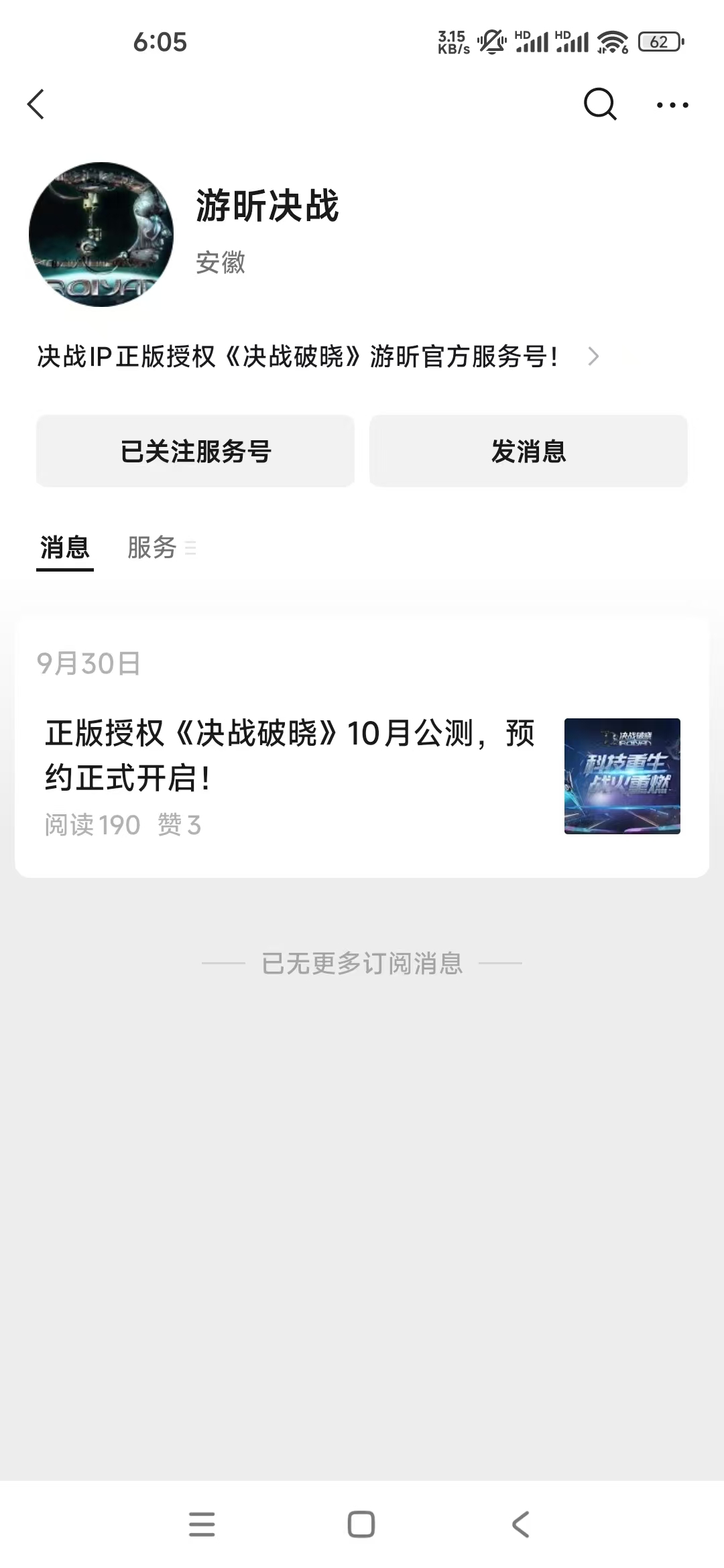Open search in this service account
The width and height of the screenshot is (724, 1568).
click(x=599, y=105)
